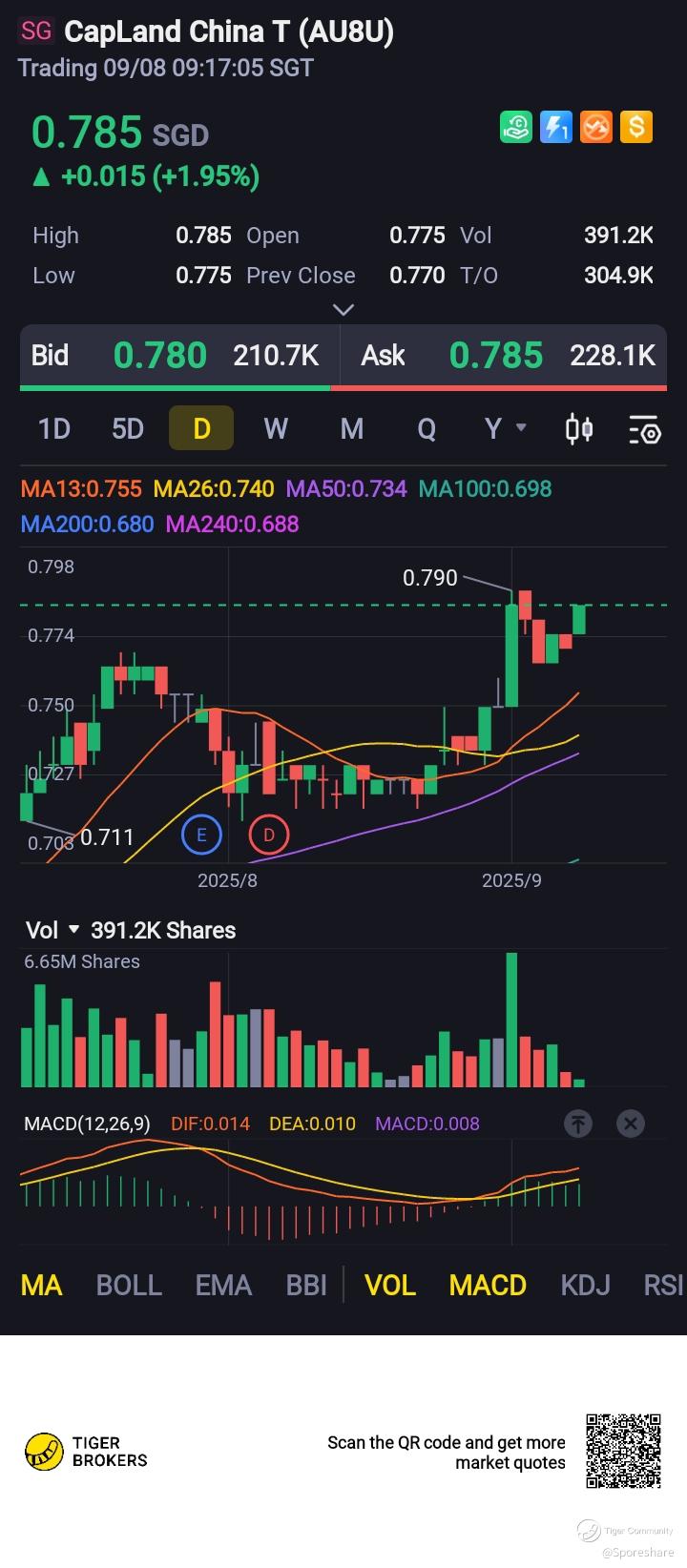Image resolution: width=687 pixels, height=1568 pixels.
Task: Open the orange dollar sign icon
Action: [636, 127]
